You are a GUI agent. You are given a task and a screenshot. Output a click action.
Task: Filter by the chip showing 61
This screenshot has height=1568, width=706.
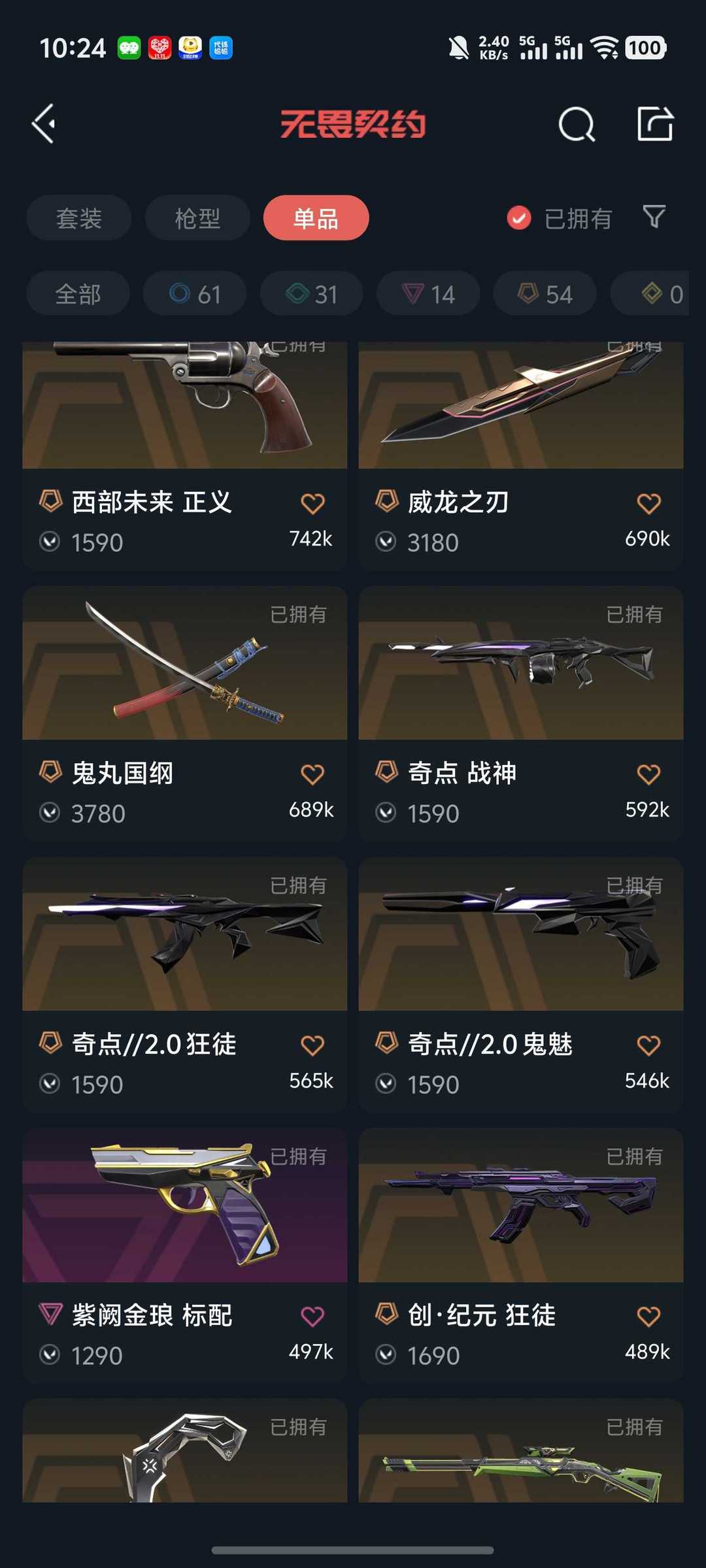click(x=195, y=294)
